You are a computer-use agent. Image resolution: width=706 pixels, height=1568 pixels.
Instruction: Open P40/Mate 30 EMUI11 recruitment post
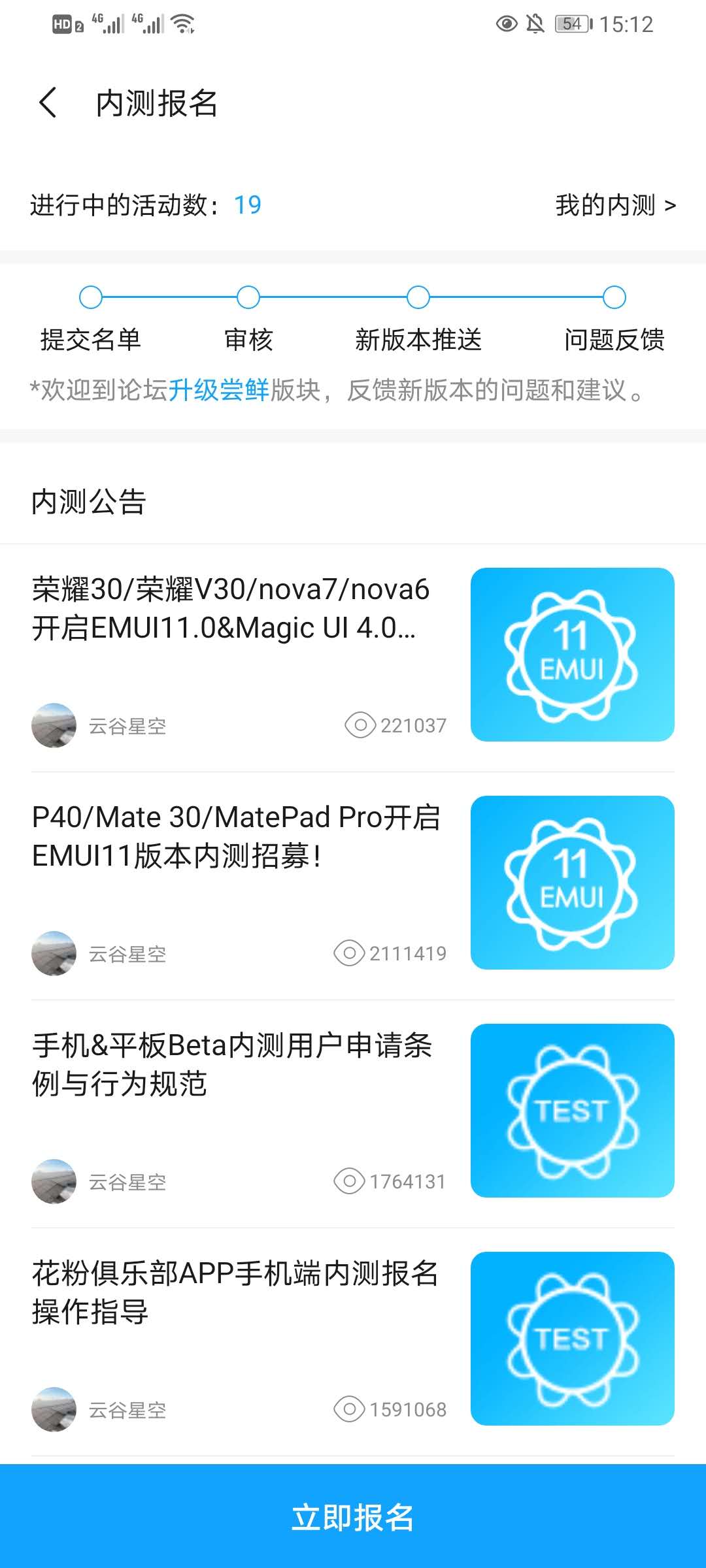235,836
